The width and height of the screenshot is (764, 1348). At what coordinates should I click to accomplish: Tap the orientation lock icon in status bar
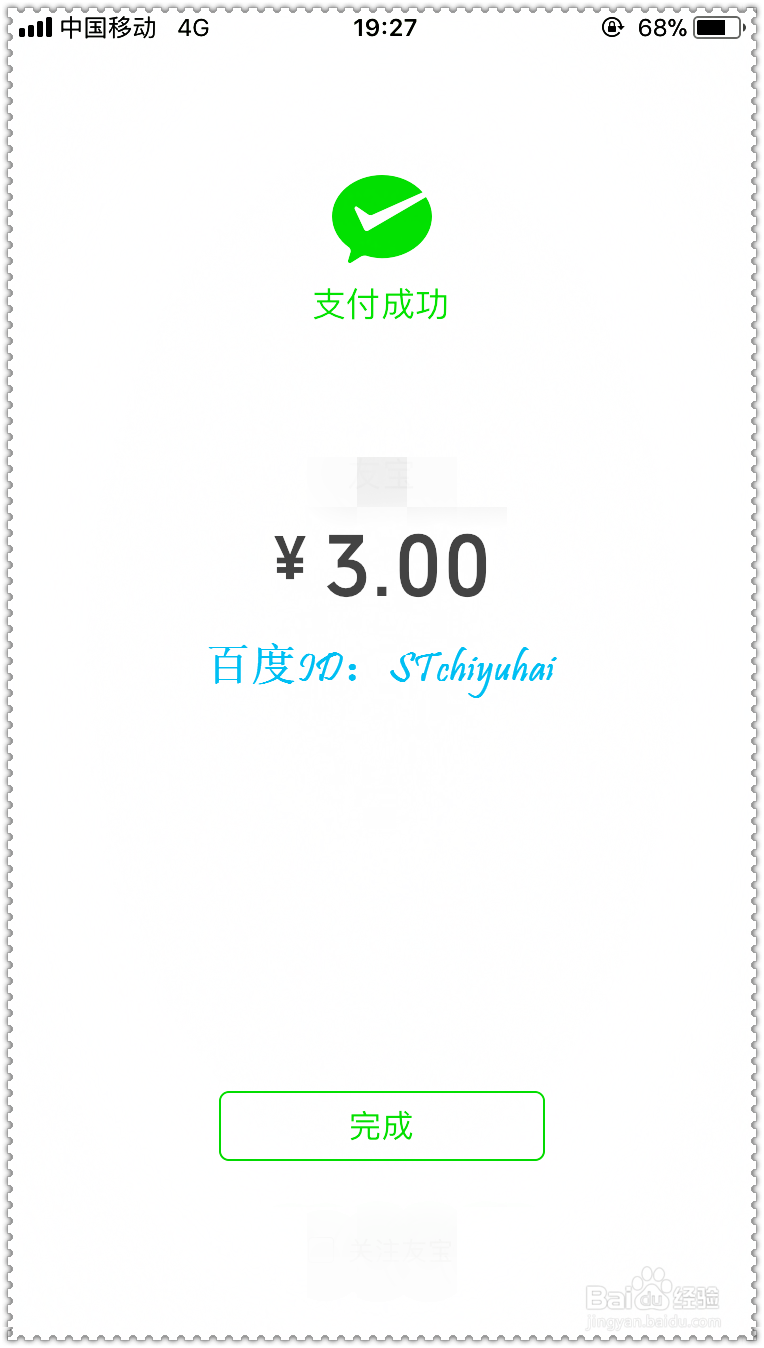[611, 27]
